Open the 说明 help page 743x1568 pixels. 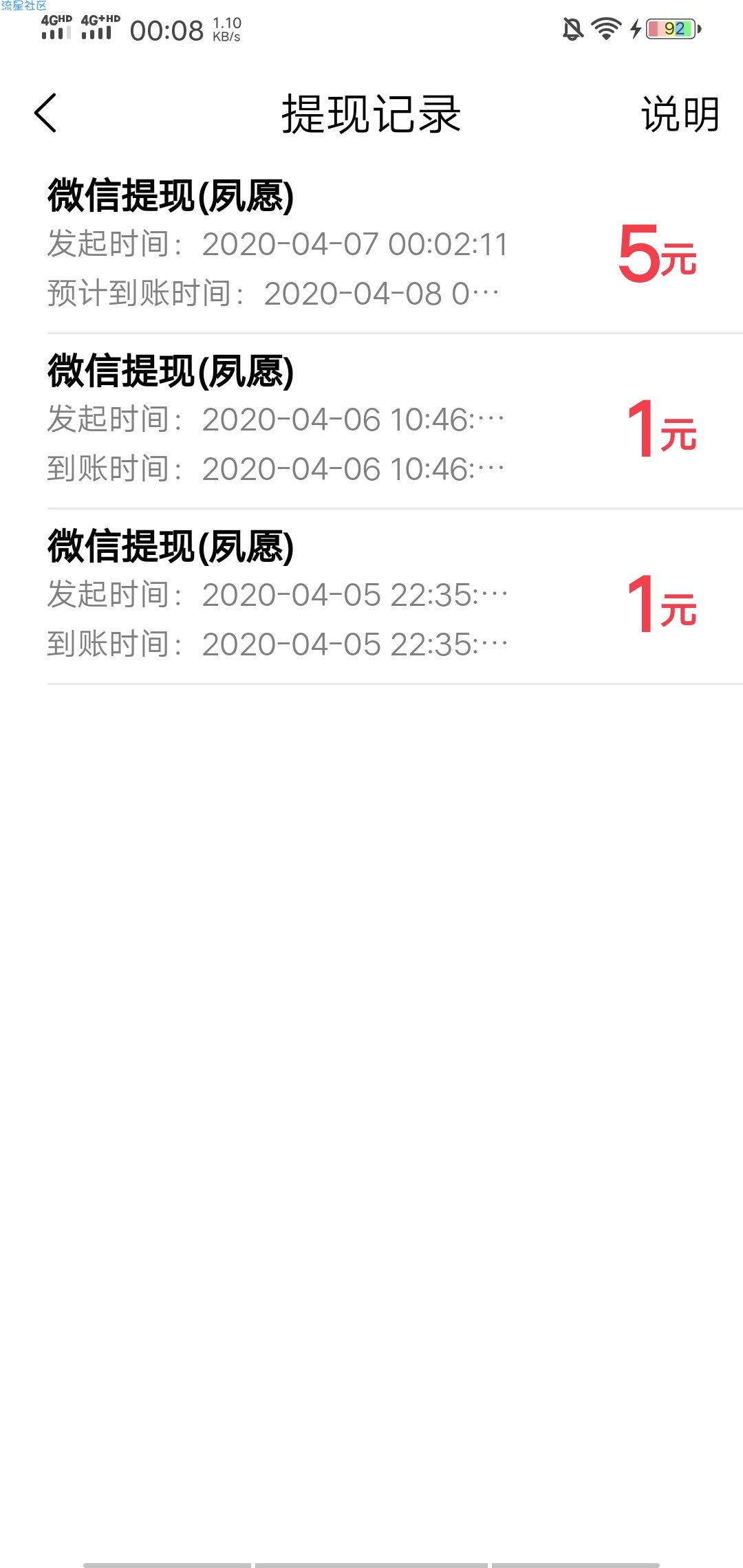[x=680, y=114]
